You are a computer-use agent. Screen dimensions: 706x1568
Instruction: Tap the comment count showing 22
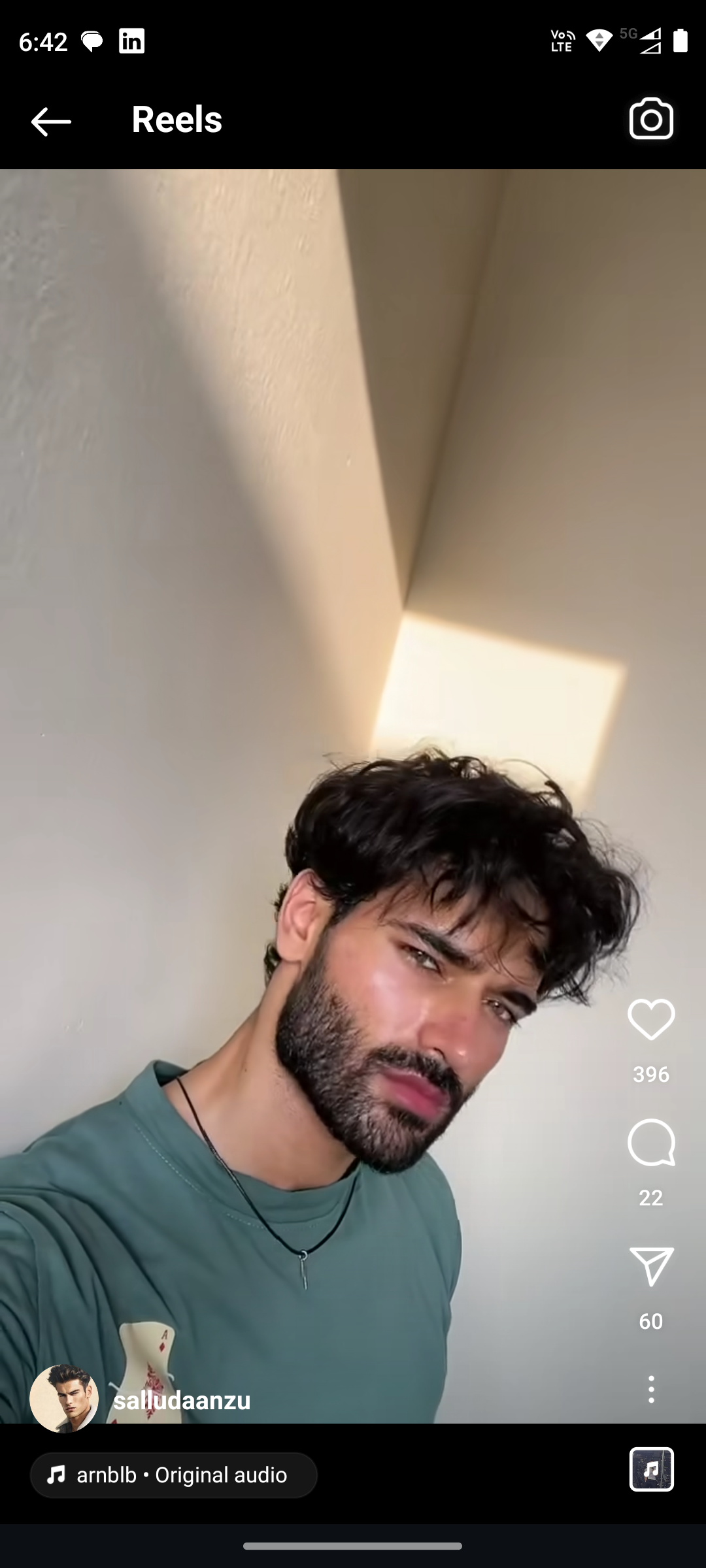click(650, 1198)
